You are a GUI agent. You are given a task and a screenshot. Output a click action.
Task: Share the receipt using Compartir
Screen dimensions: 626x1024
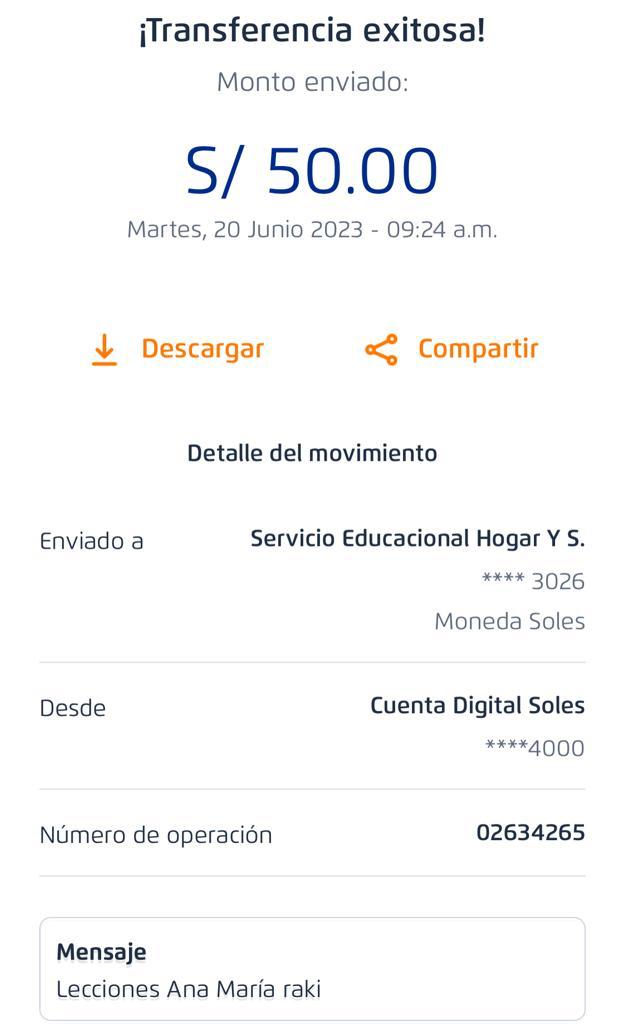[452, 349]
